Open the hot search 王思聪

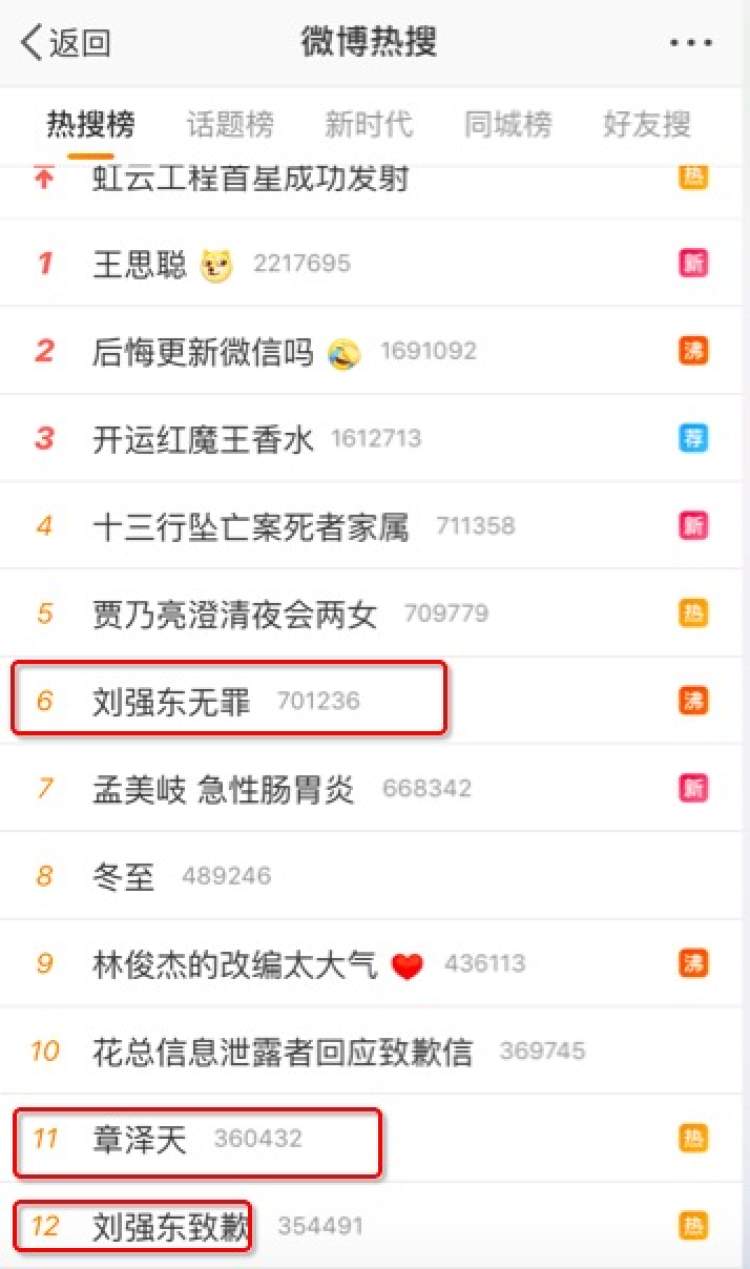[x=375, y=263]
